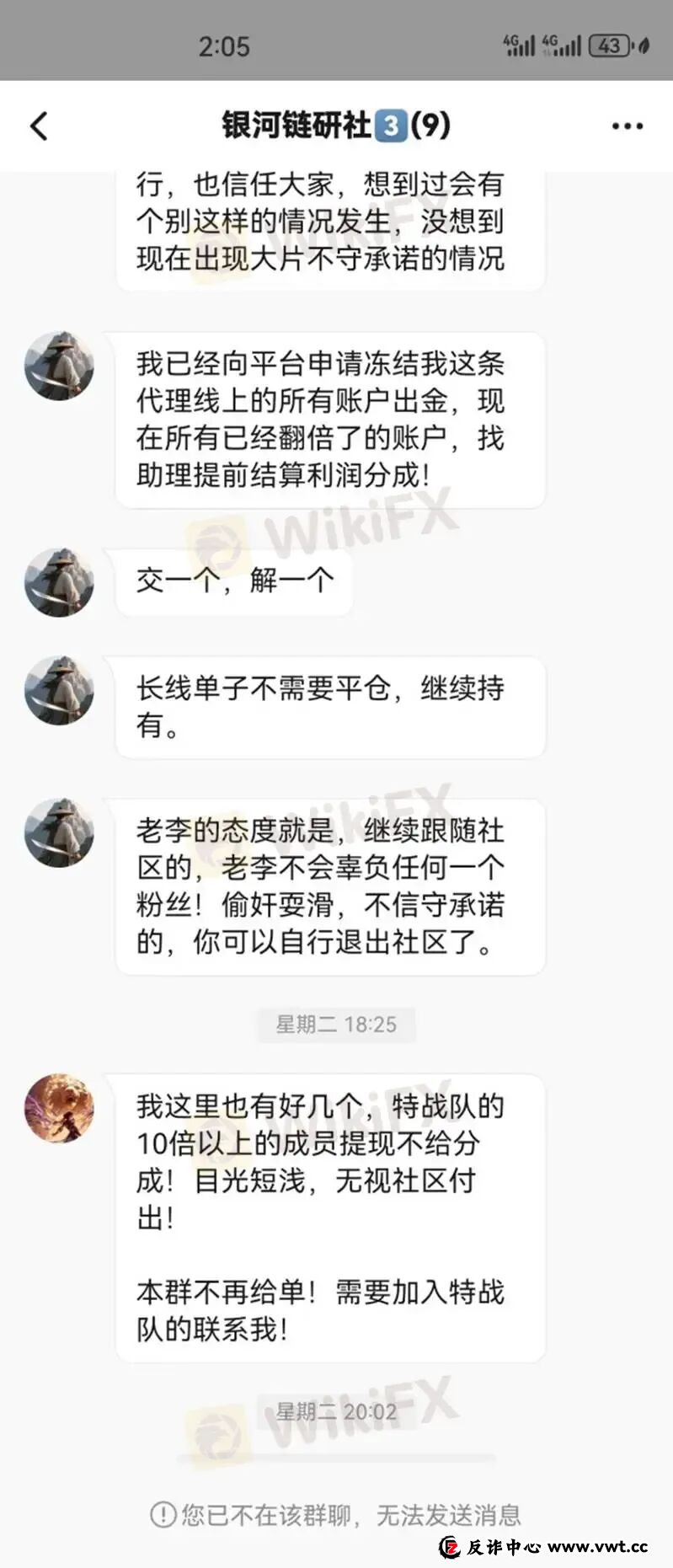Tap the samurai avatar beside the frozen-accounts message

(x=58, y=366)
